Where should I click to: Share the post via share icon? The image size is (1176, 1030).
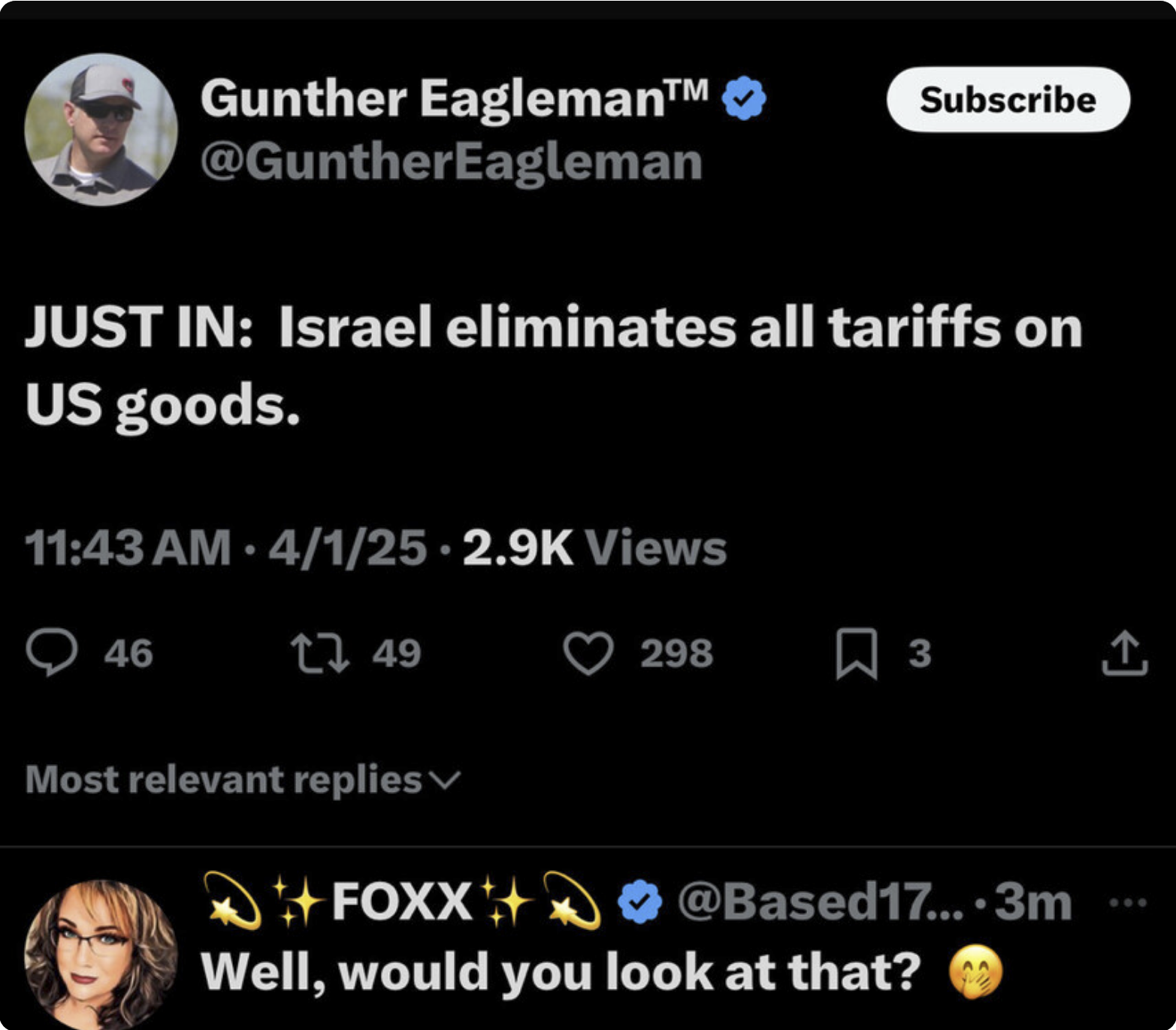1124,653
